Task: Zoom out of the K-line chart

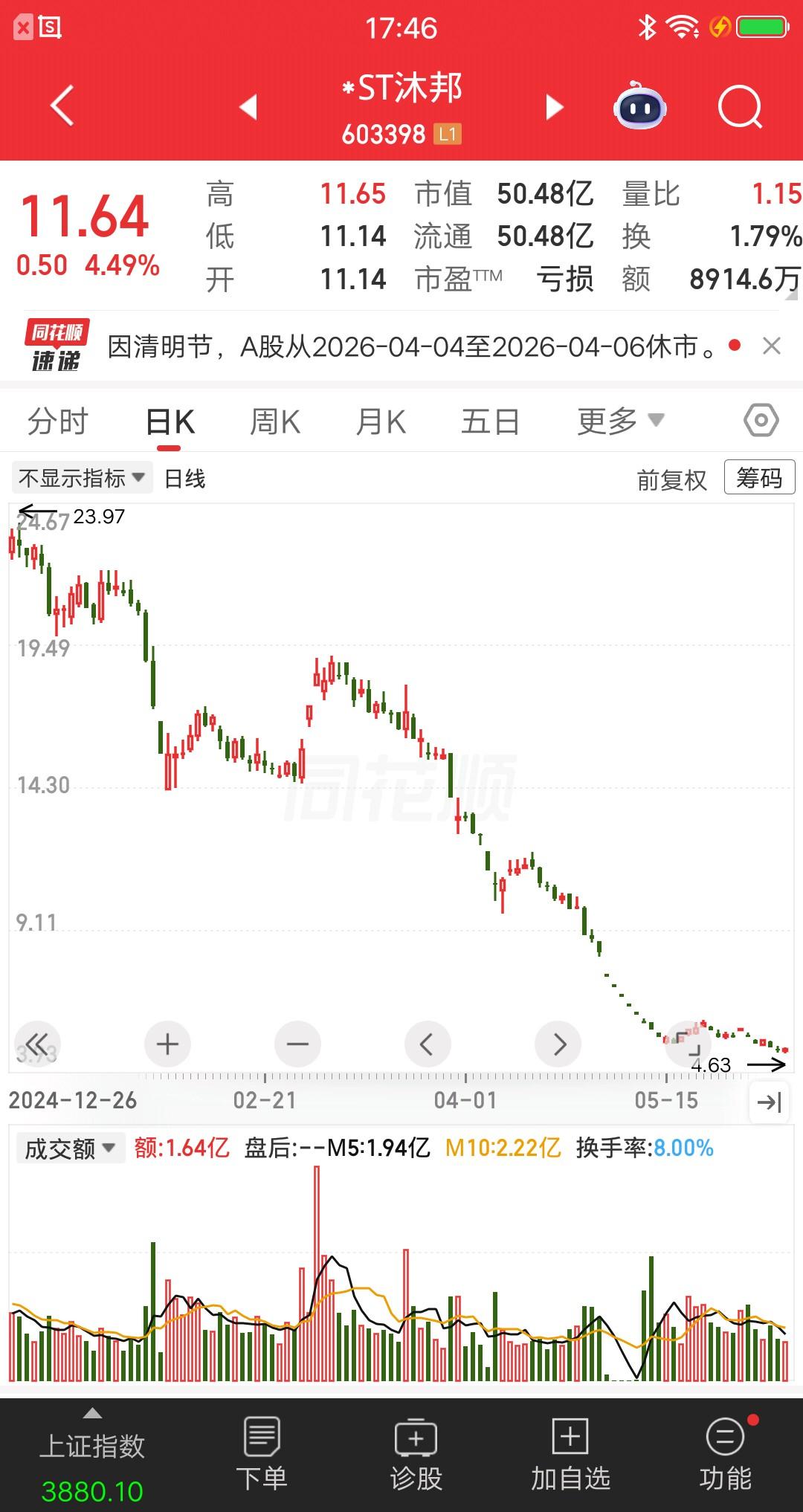Action: point(297,1044)
